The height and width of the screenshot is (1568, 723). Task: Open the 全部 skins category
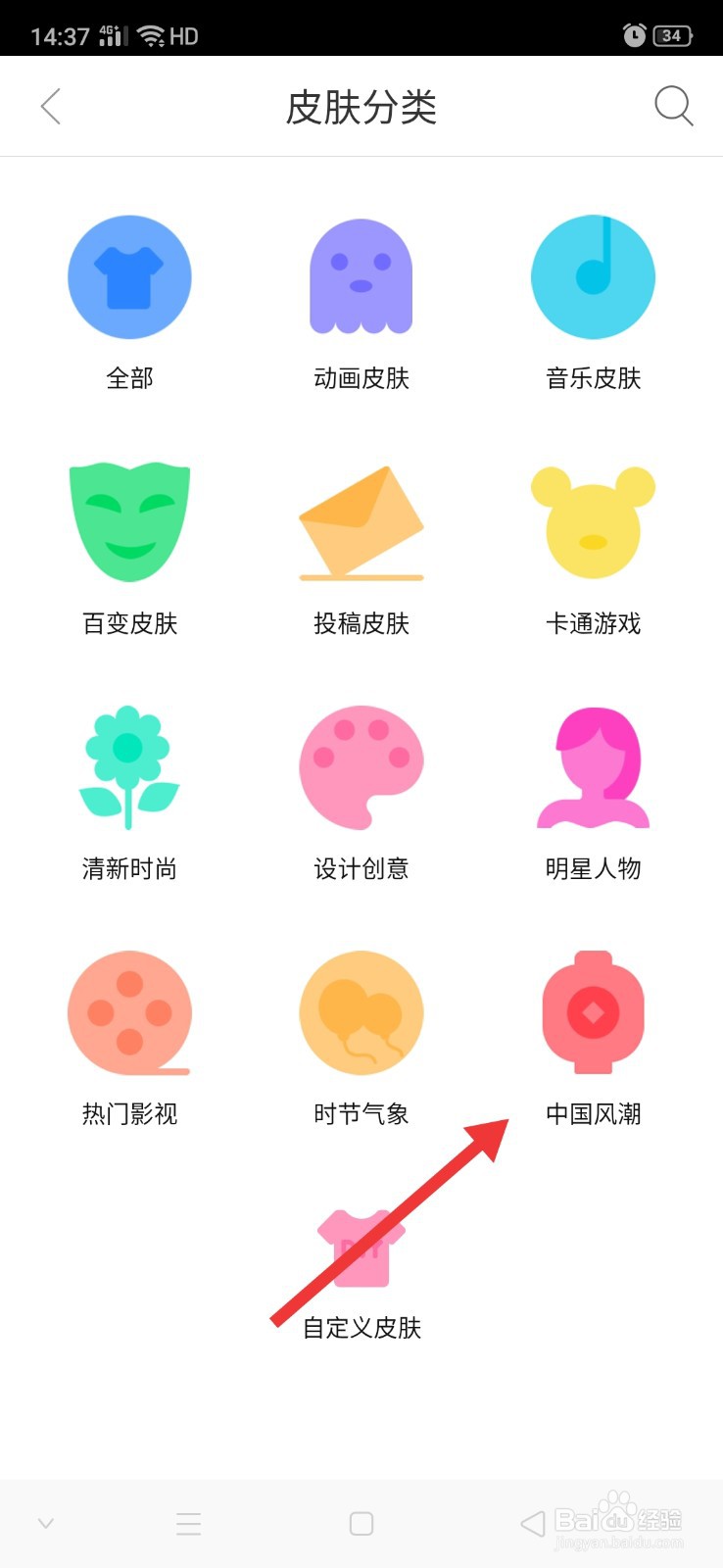point(129,276)
